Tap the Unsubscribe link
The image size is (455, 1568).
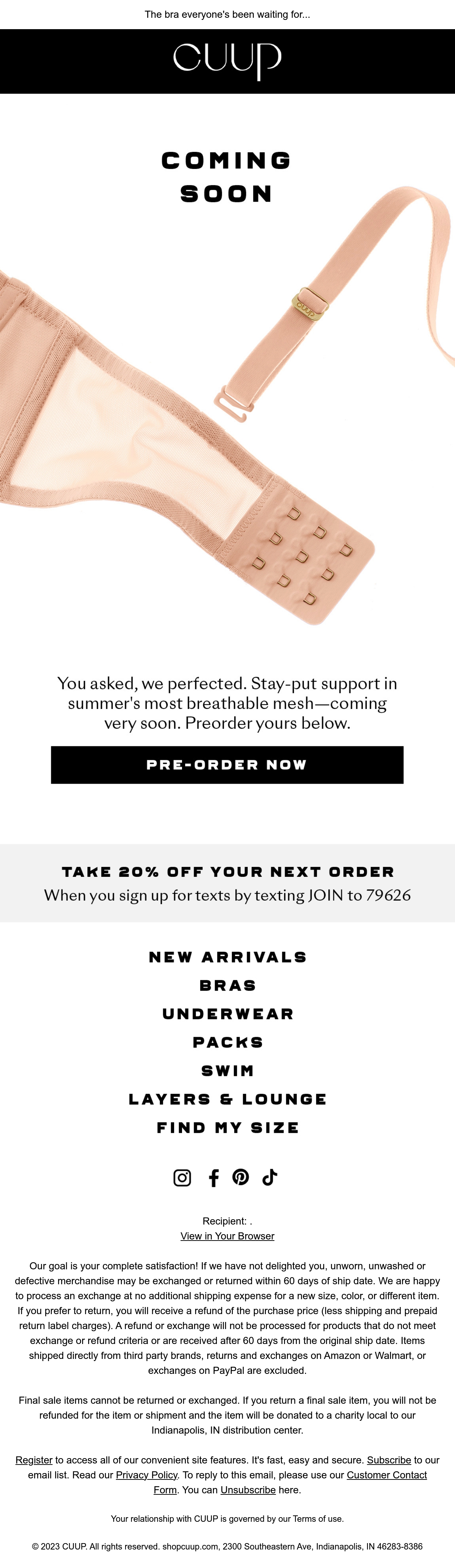248,1489
